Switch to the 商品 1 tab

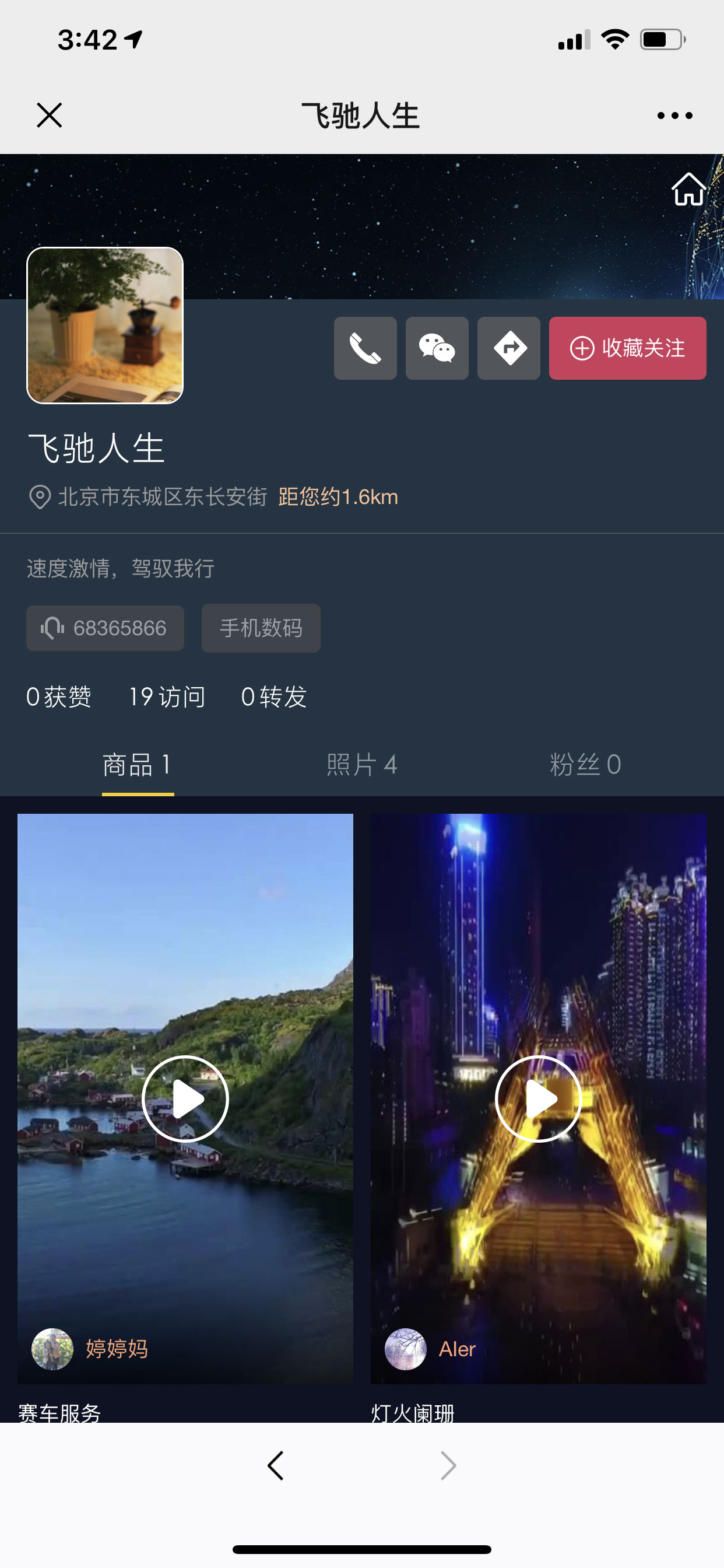(138, 765)
